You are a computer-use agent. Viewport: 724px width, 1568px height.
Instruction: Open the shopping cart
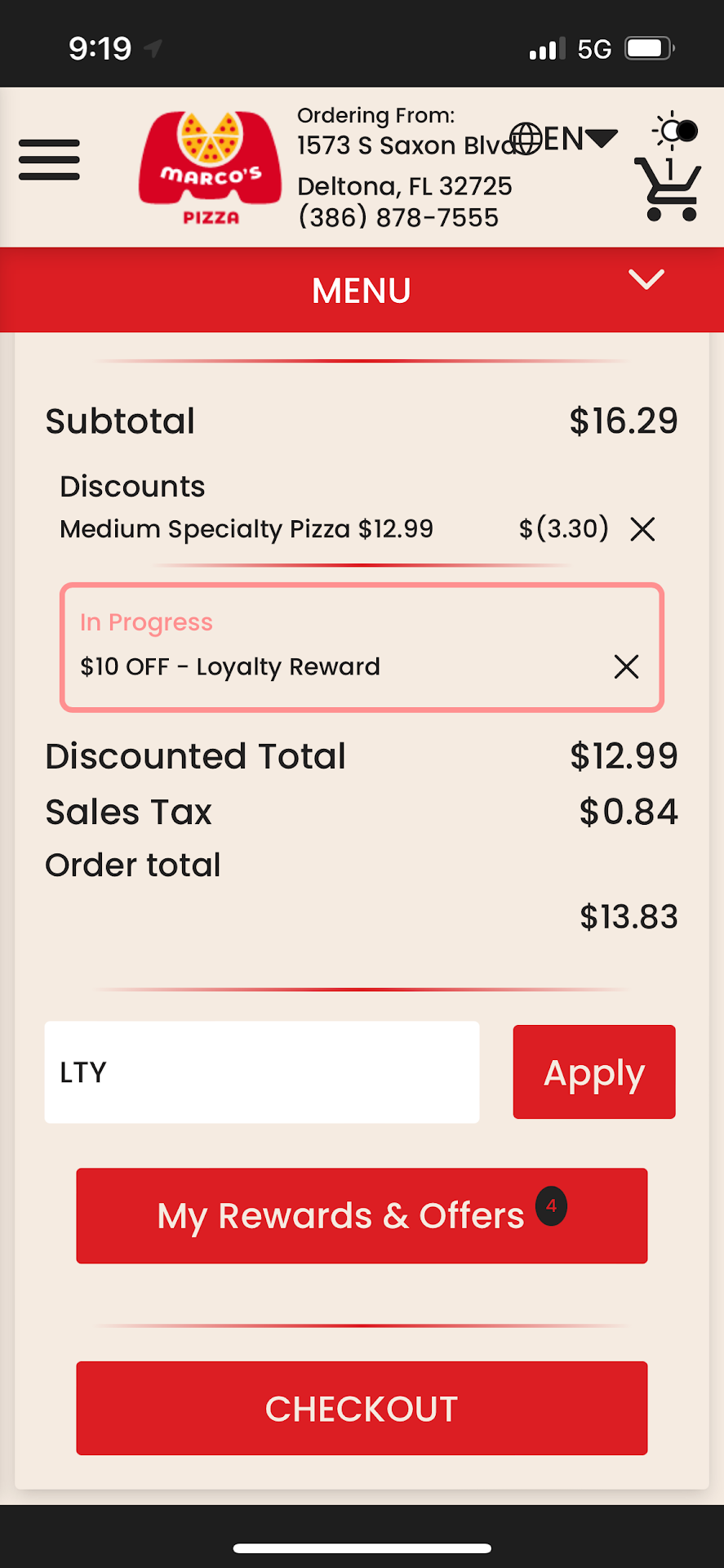(x=668, y=191)
